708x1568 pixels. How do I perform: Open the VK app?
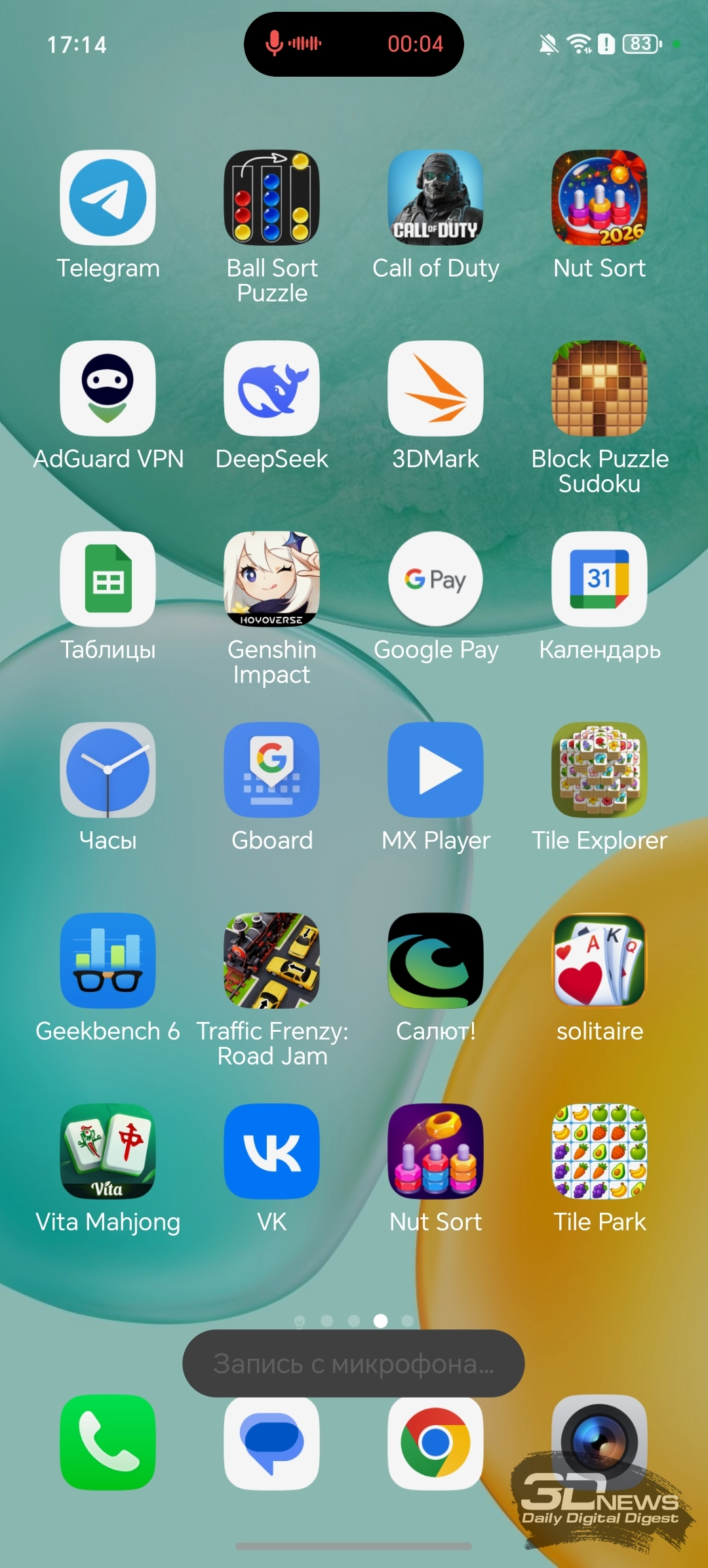click(271, 1152)
